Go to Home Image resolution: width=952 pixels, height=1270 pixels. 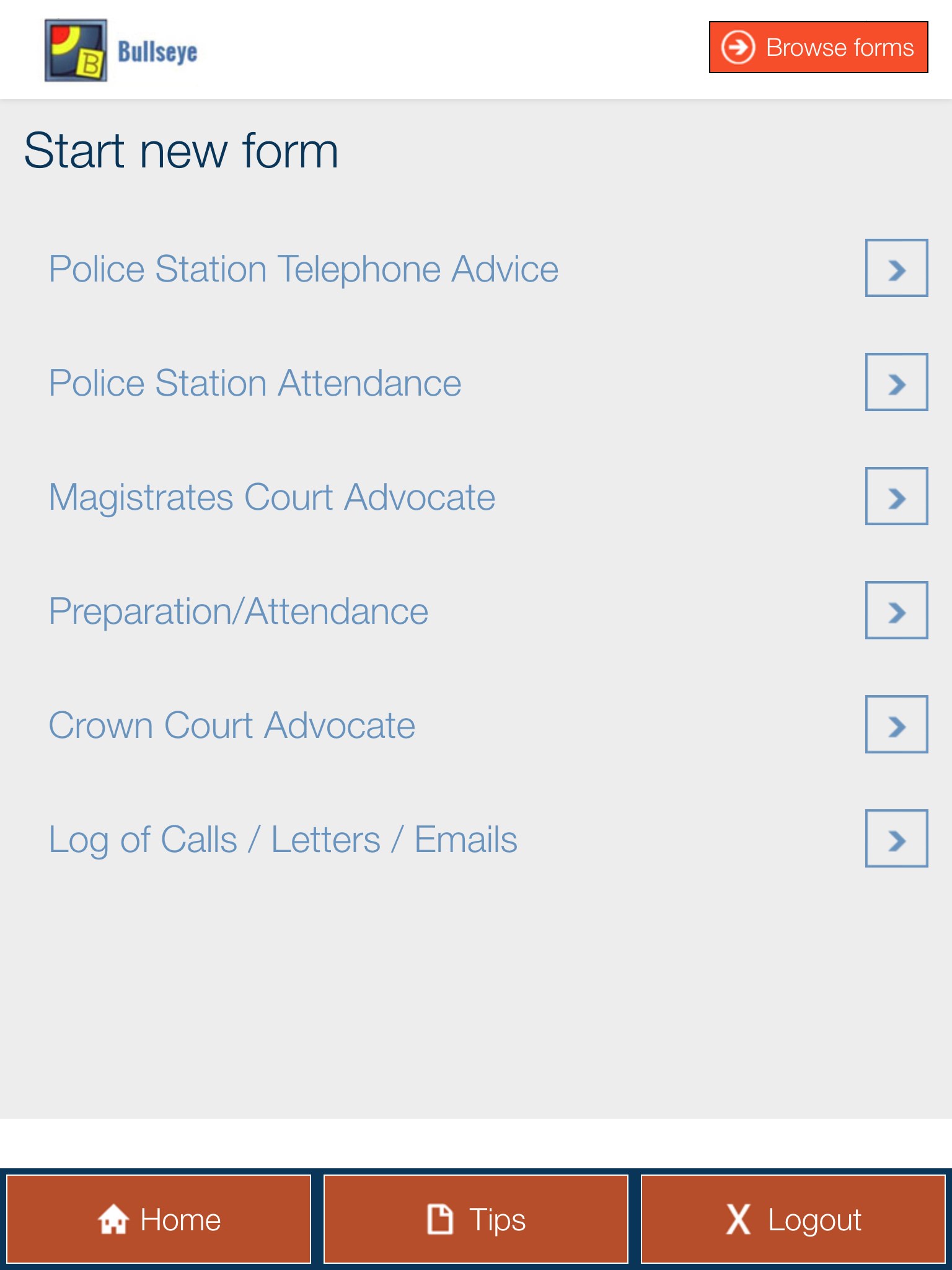(159, 1219)
